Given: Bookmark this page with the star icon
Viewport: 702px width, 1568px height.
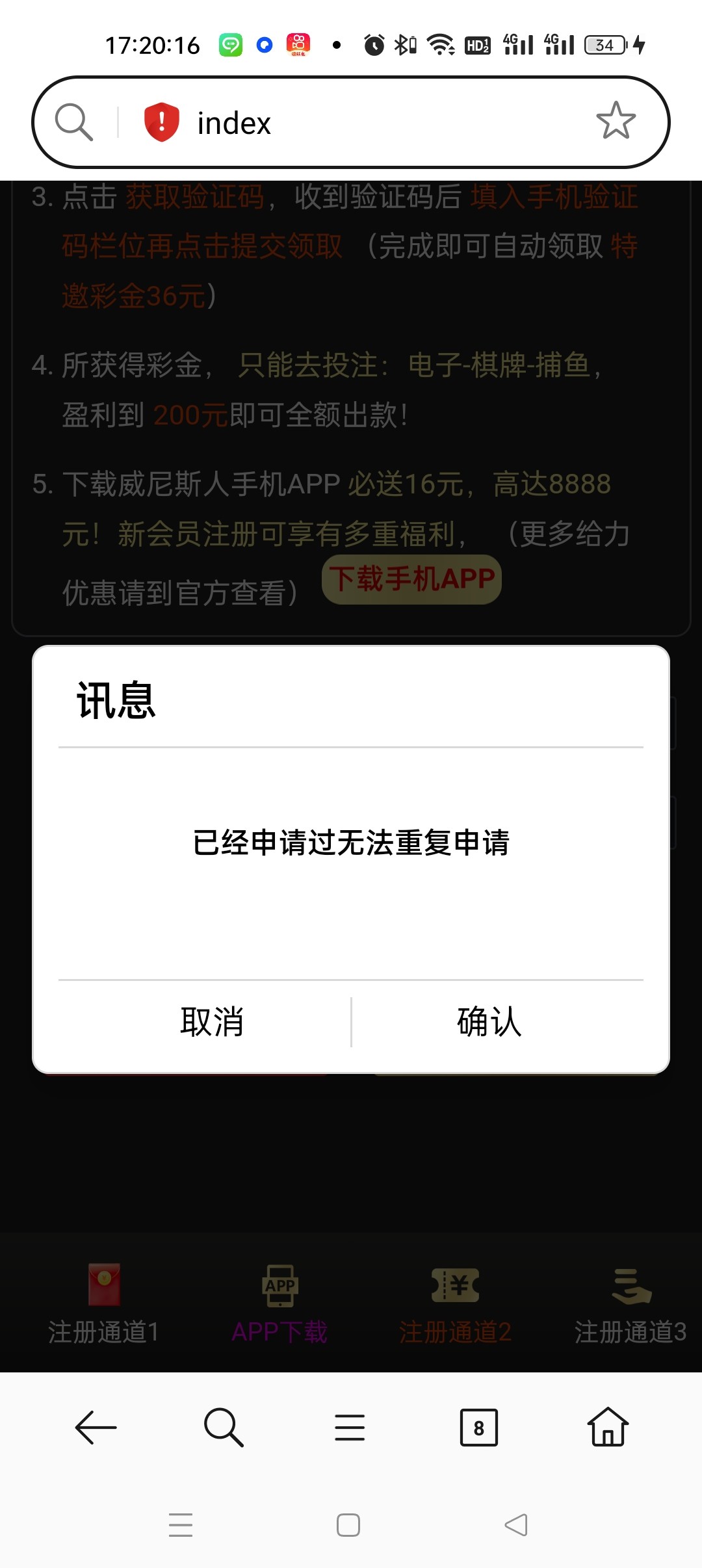Looking at the screenshot, I should click(x=615, y=121).
